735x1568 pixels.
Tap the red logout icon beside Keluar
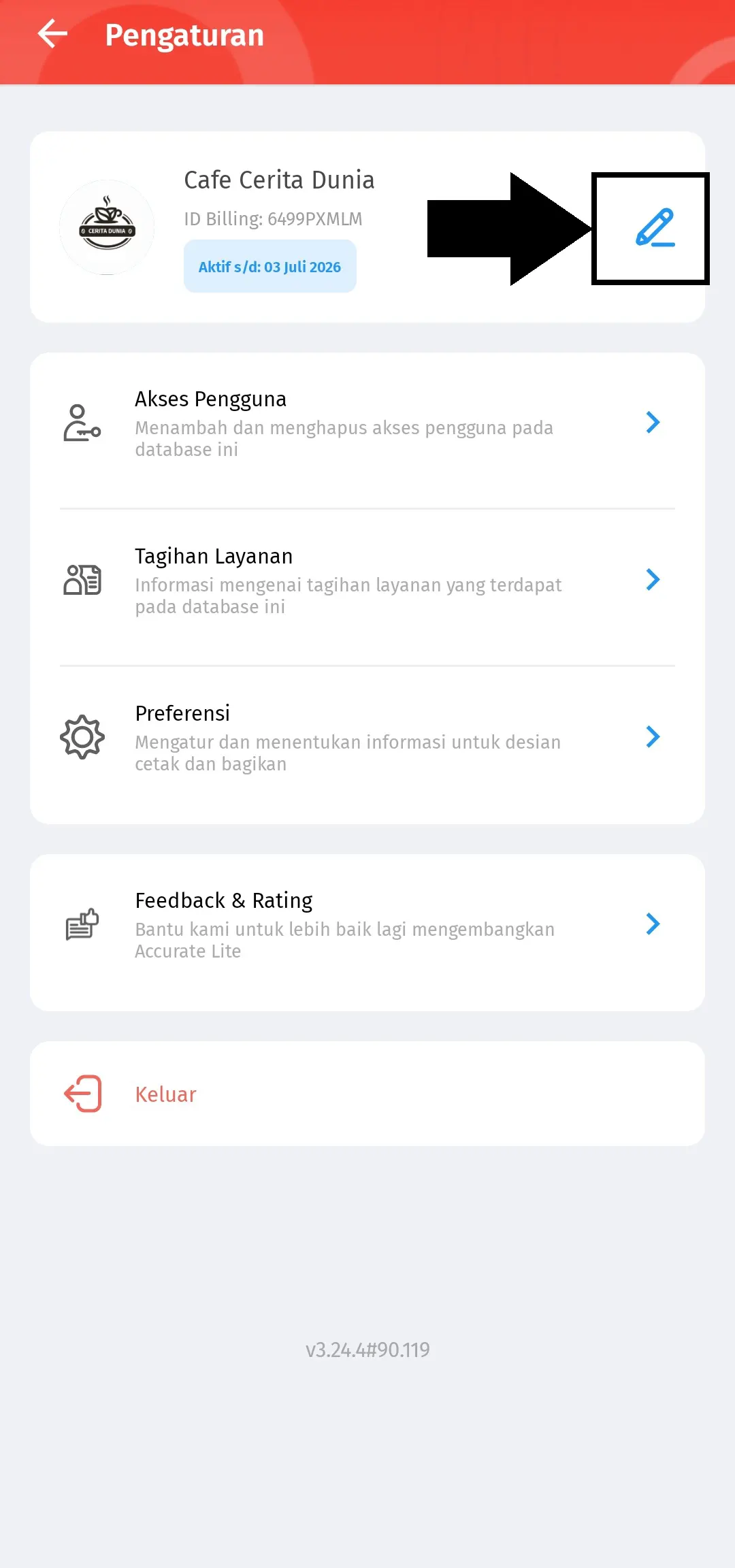coord(82,1094)
